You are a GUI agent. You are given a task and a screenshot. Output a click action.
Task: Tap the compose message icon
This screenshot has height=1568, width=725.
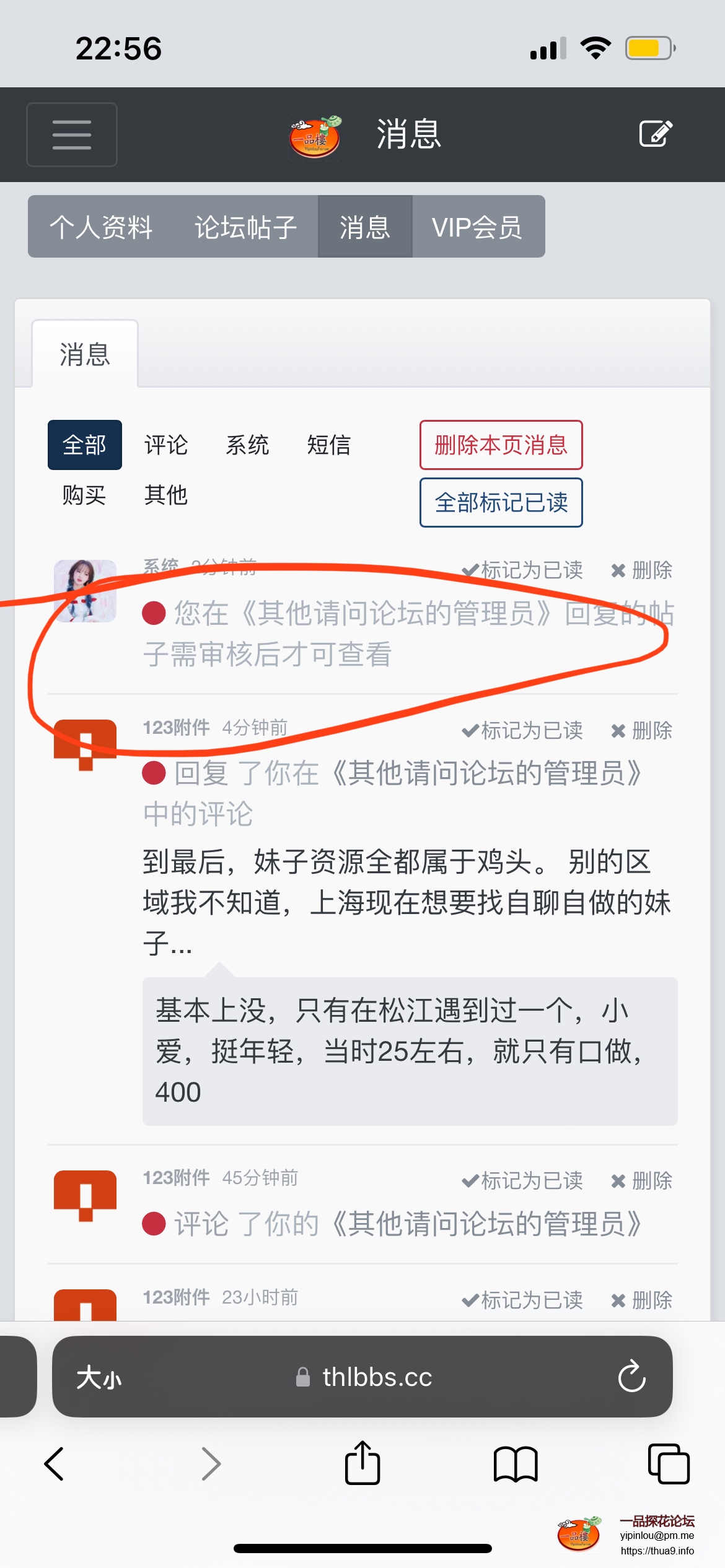[655, 134]
